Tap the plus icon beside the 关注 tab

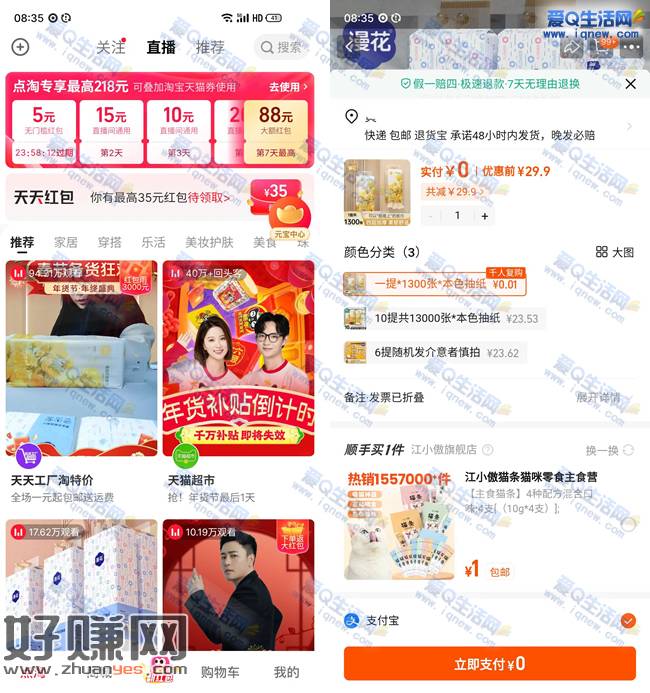click(x=20, y=47)
